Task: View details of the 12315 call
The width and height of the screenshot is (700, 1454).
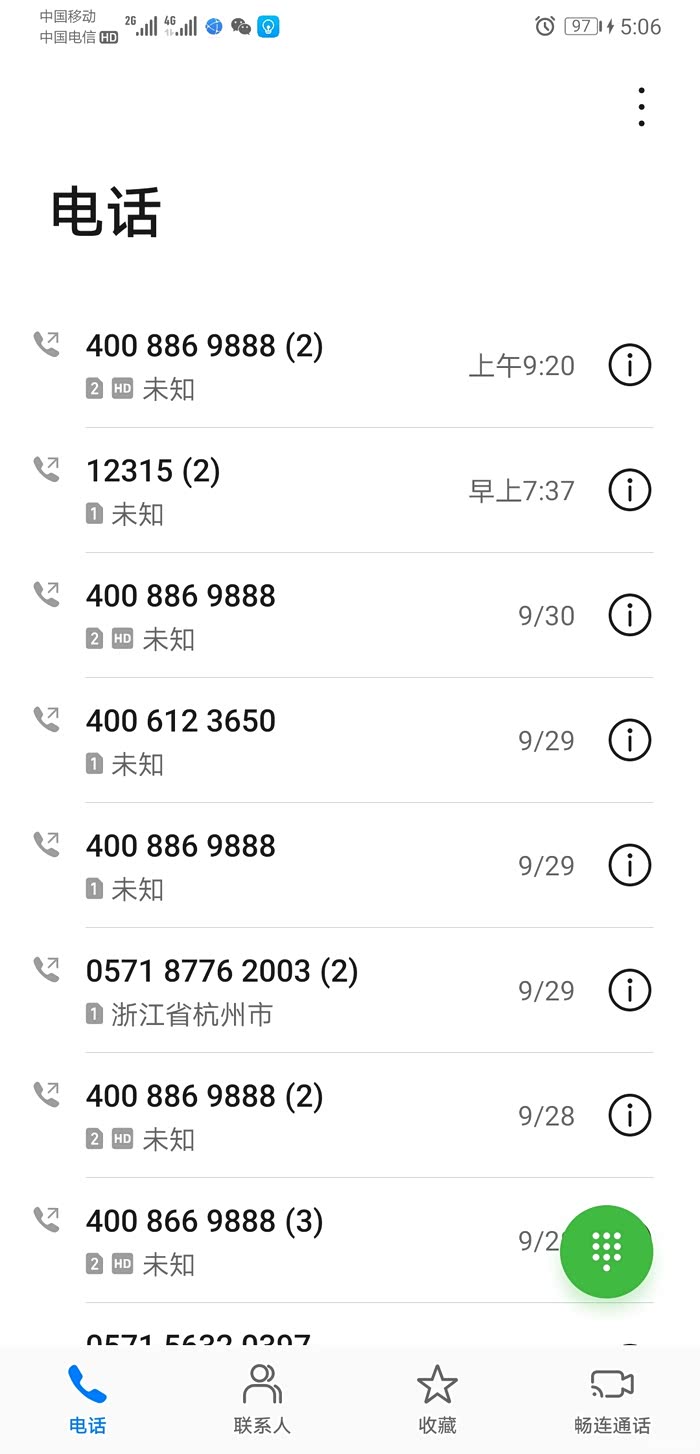Action: 630,490
